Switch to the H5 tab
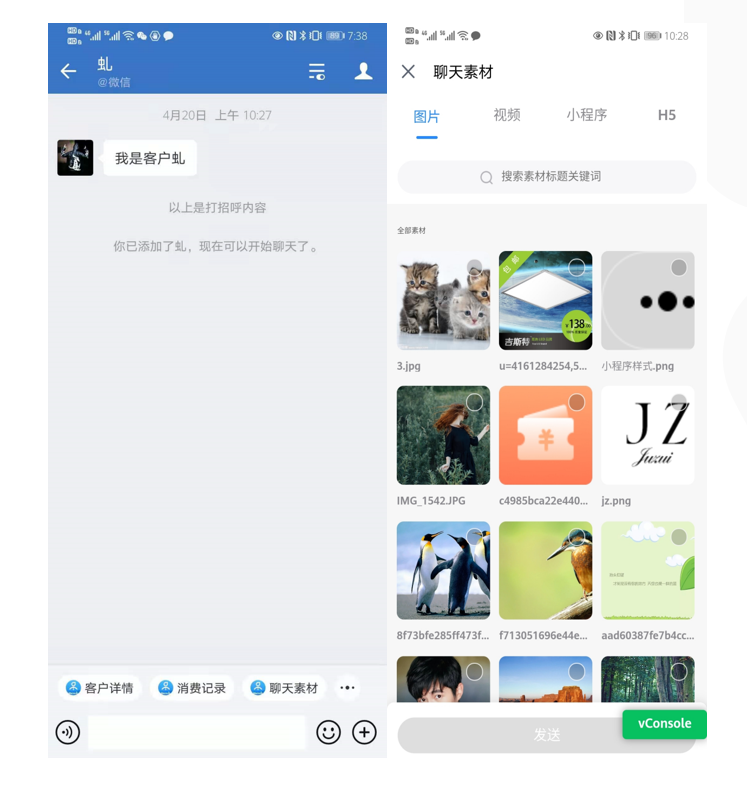Viewport: 747px width, 796px height. click(x=667, y=115)
